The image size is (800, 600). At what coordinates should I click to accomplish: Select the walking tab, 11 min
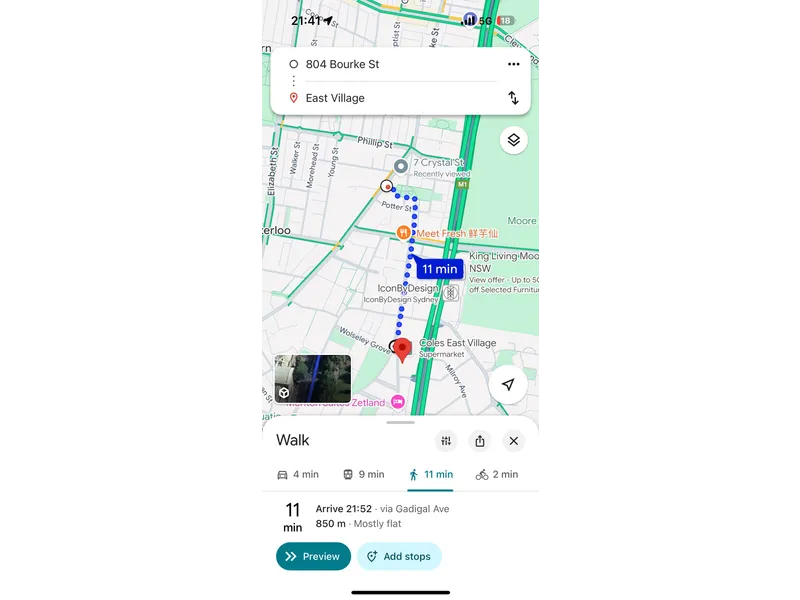tap(430, 475)
